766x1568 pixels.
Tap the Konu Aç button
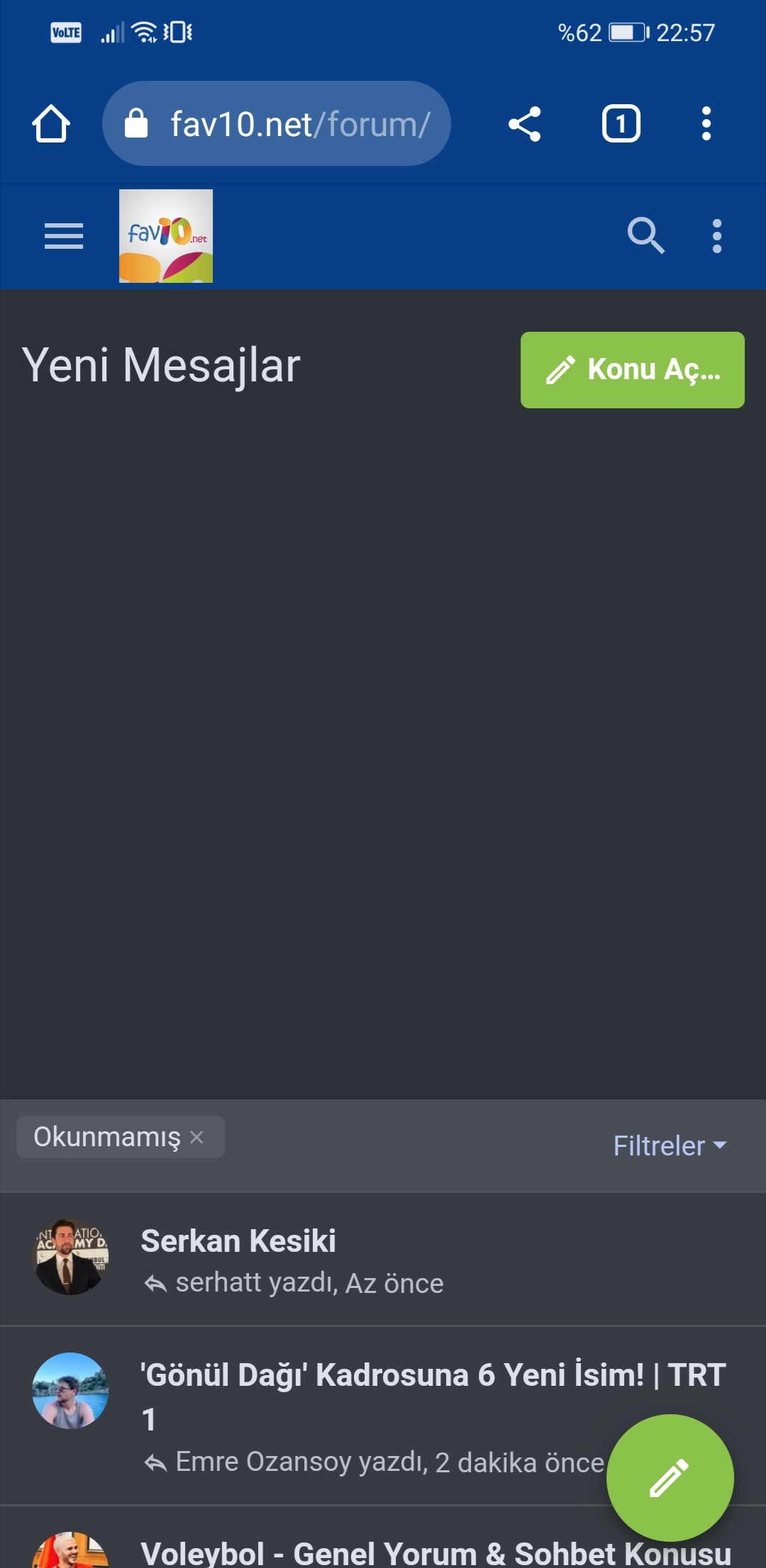pyautogui.click(x=632, y=370)
